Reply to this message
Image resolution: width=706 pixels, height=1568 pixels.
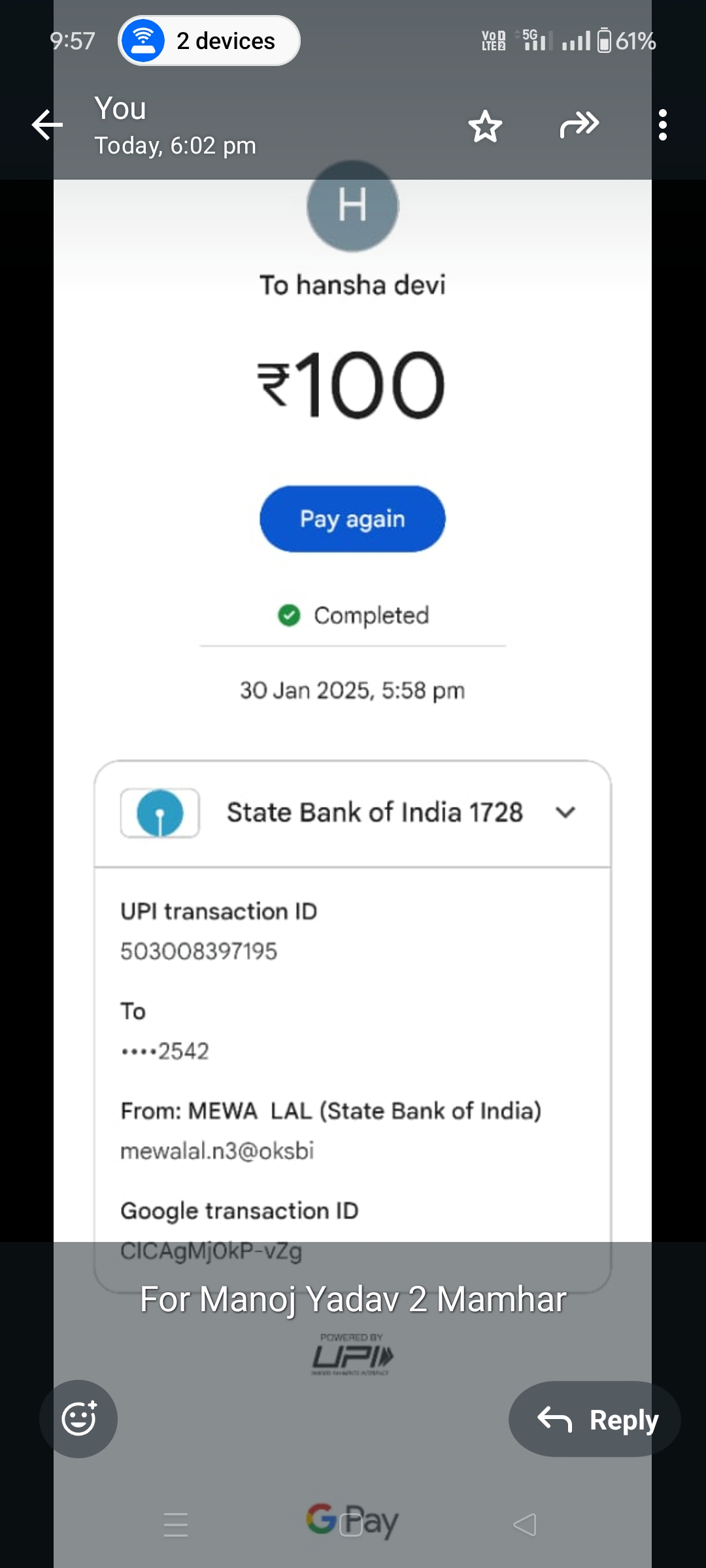click(595, 1419)
